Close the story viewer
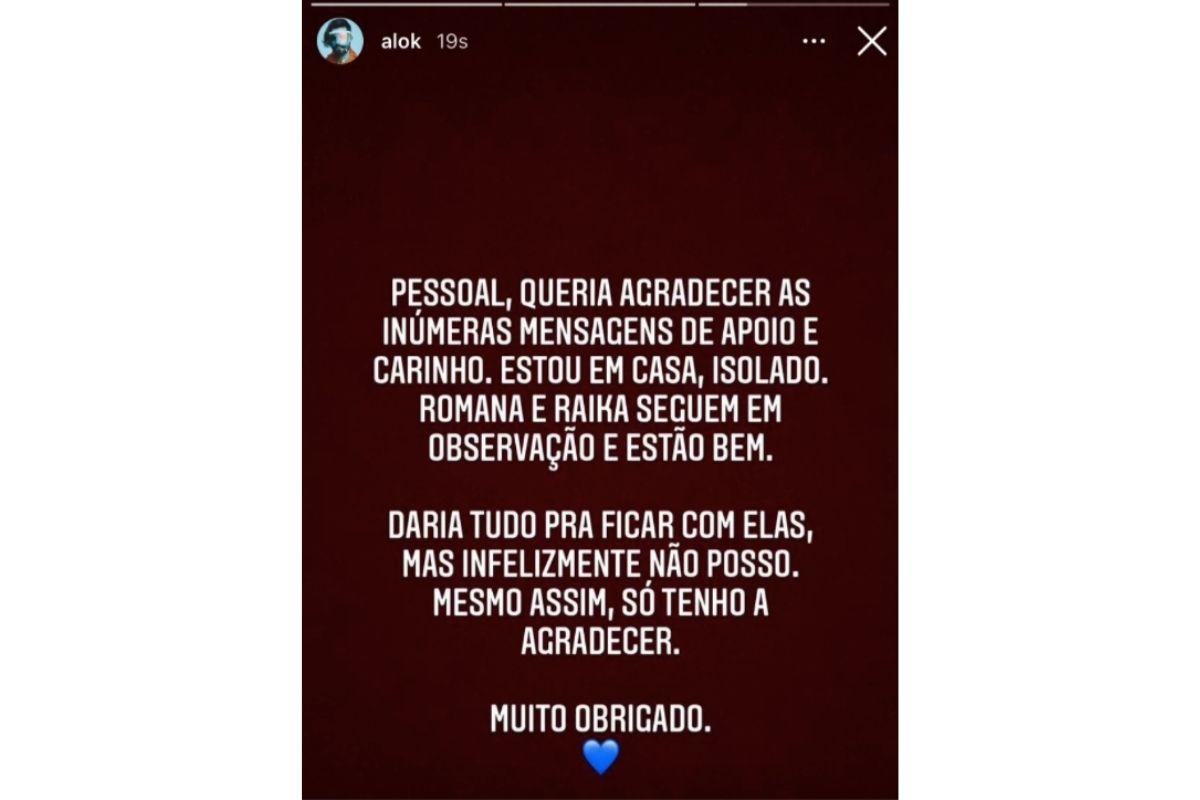The width and height of the screenshot is (1200, 800). pyautogui.click(x=872, y=41)
